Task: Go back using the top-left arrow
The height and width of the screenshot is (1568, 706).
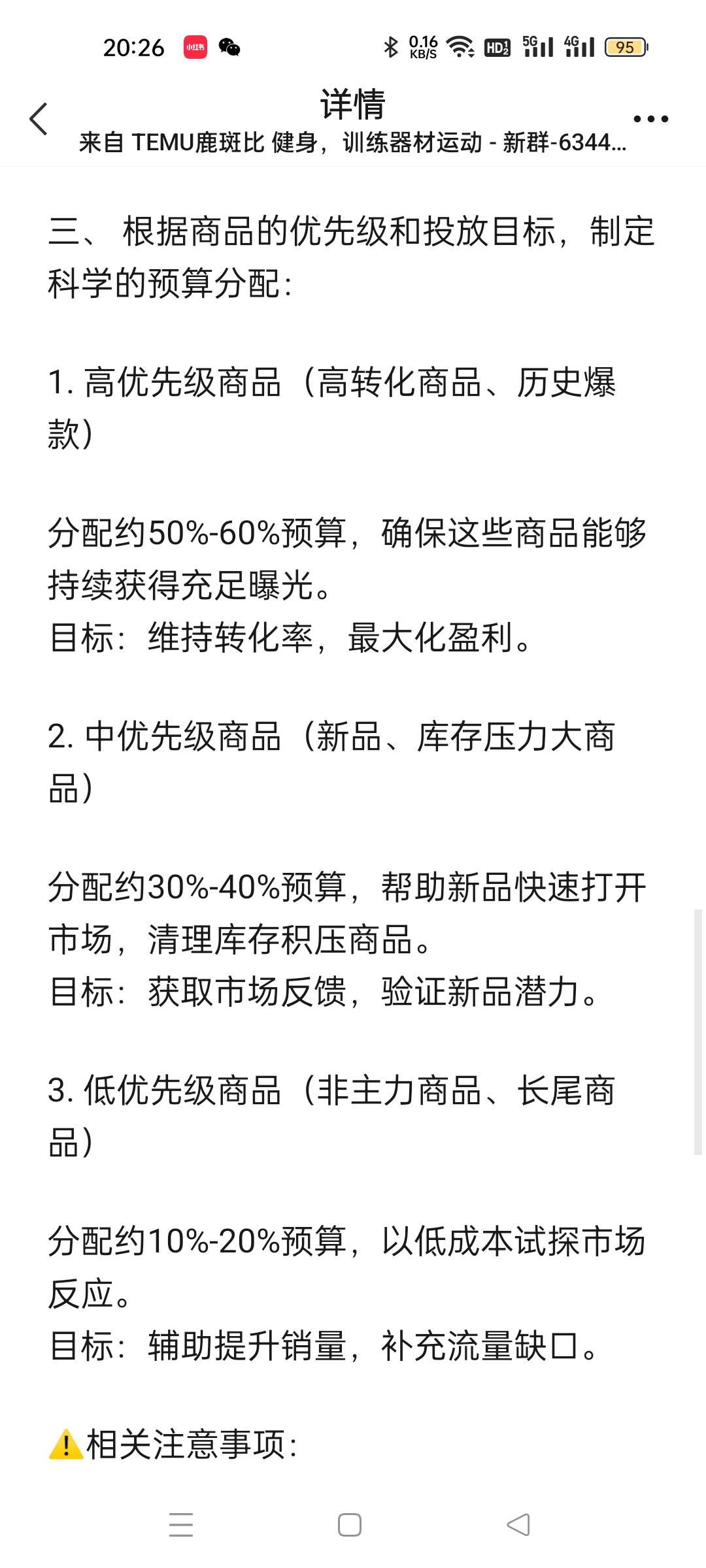Action: [39, 119]
